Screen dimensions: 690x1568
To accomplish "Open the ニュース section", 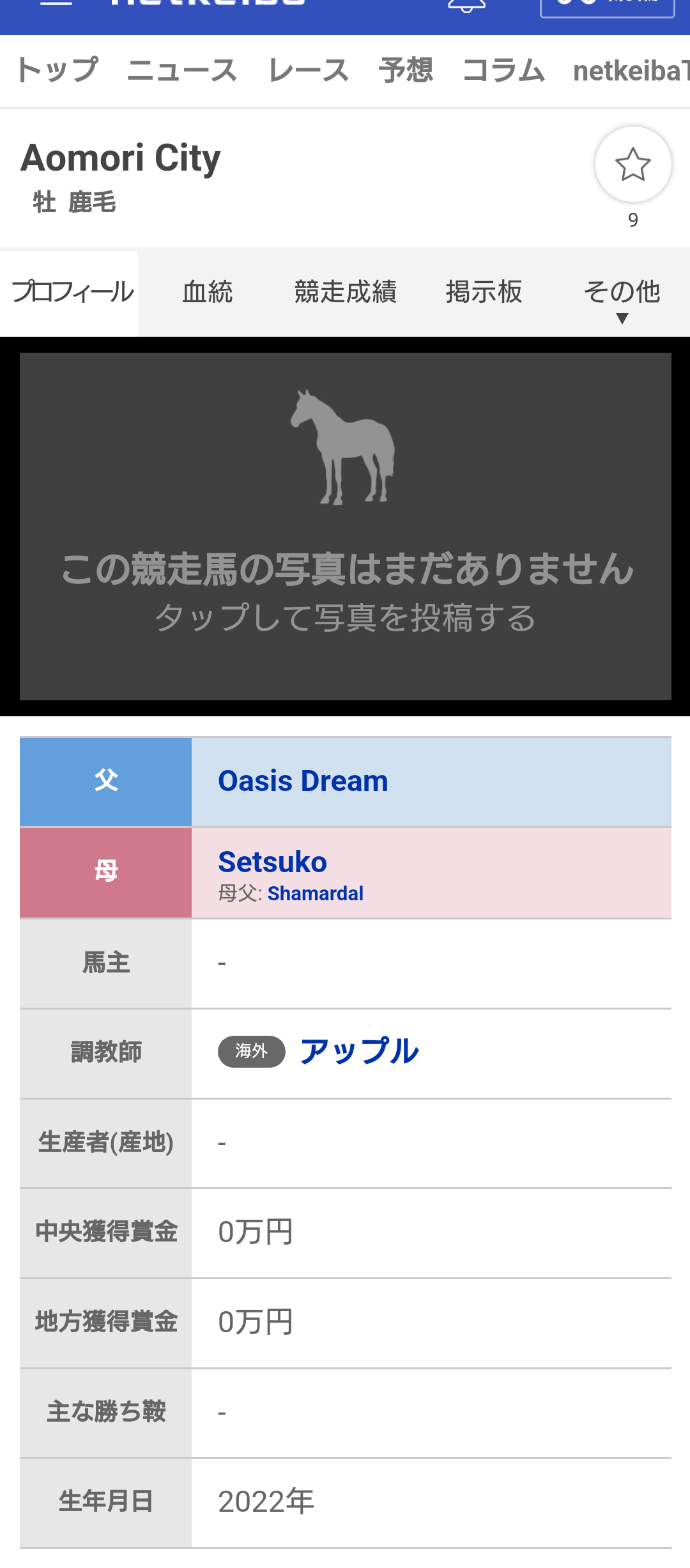I will tap(182, 70).
